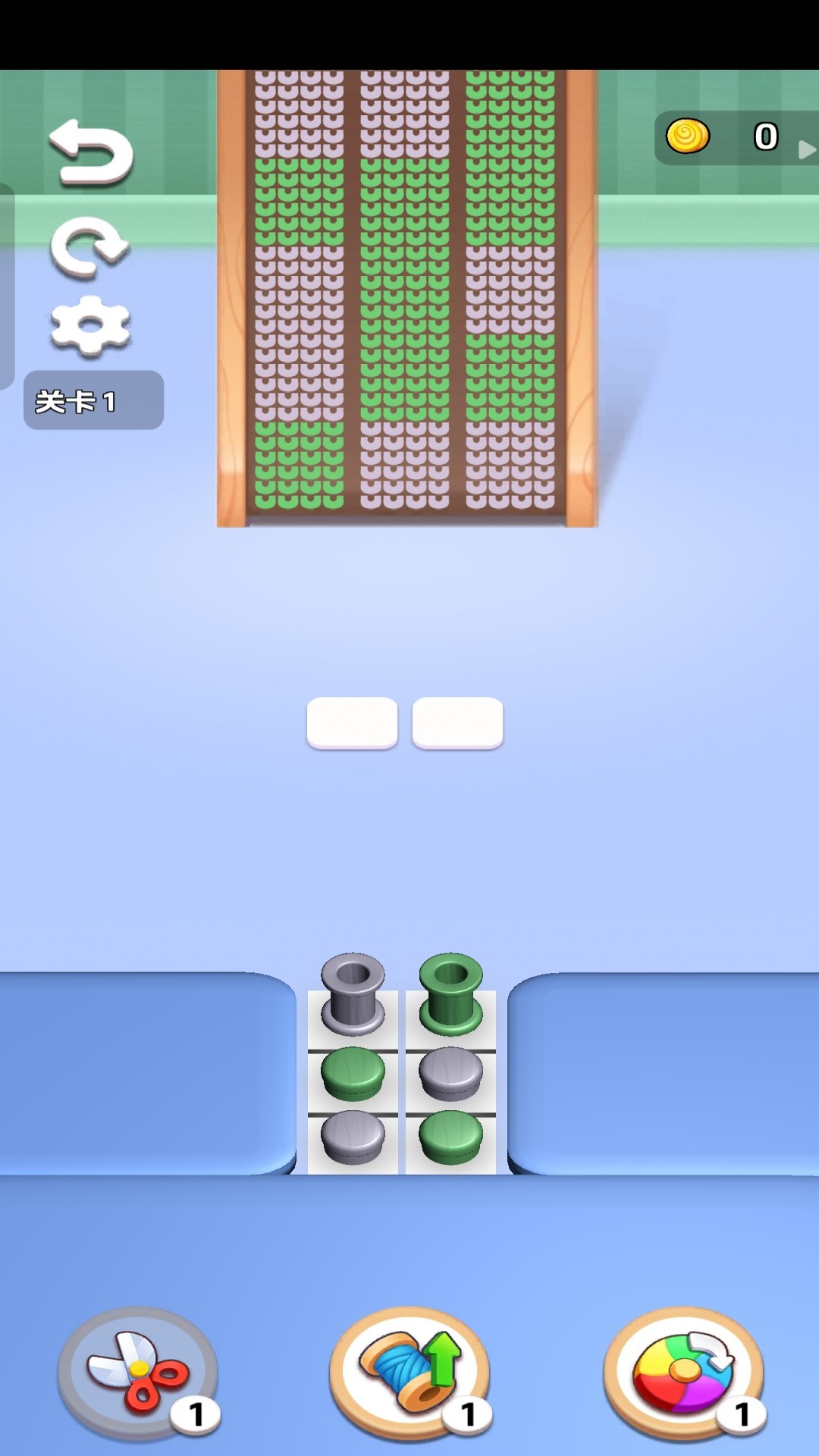
Task: Use the color wheel shuffle booster
Action: [x=683, y=1373]
